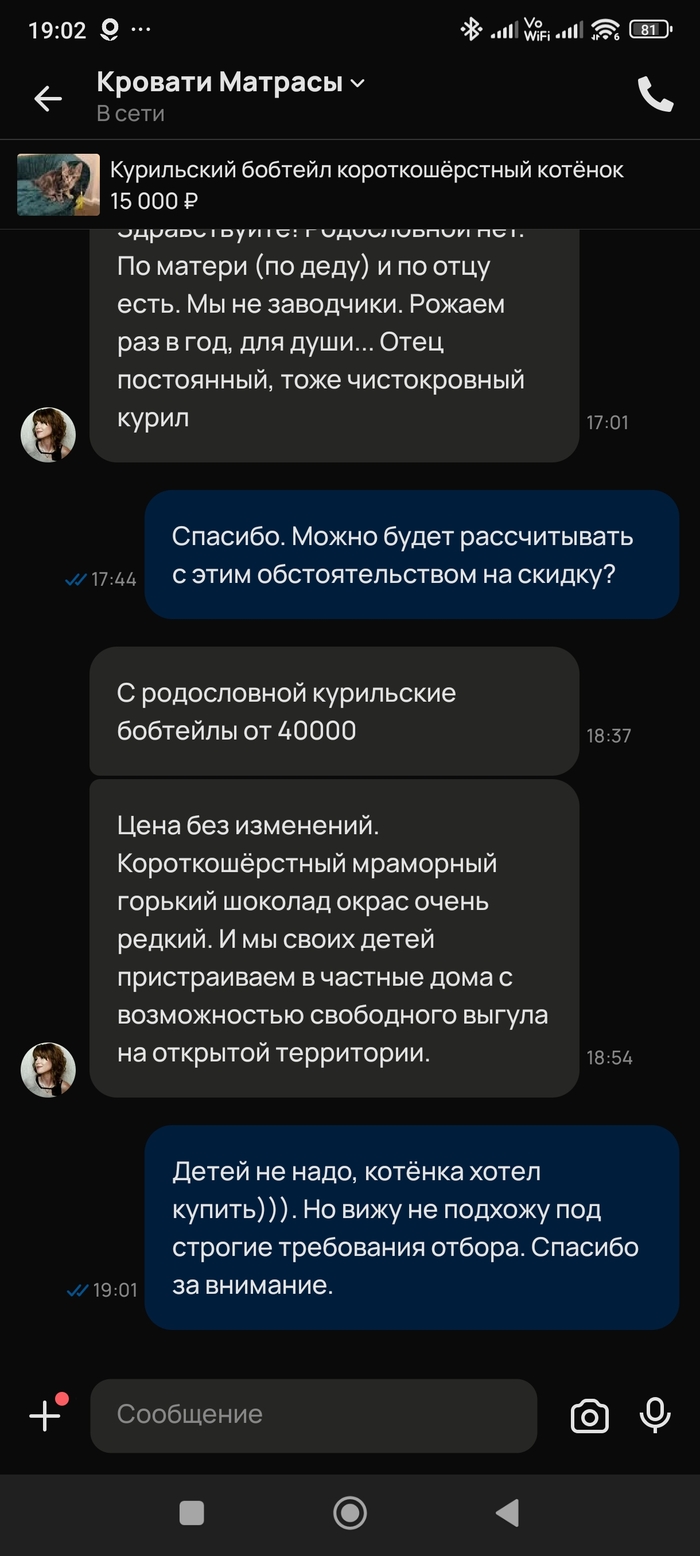
Task: Focus the Сообщение text field
Action: click(x=313, y=1415)
